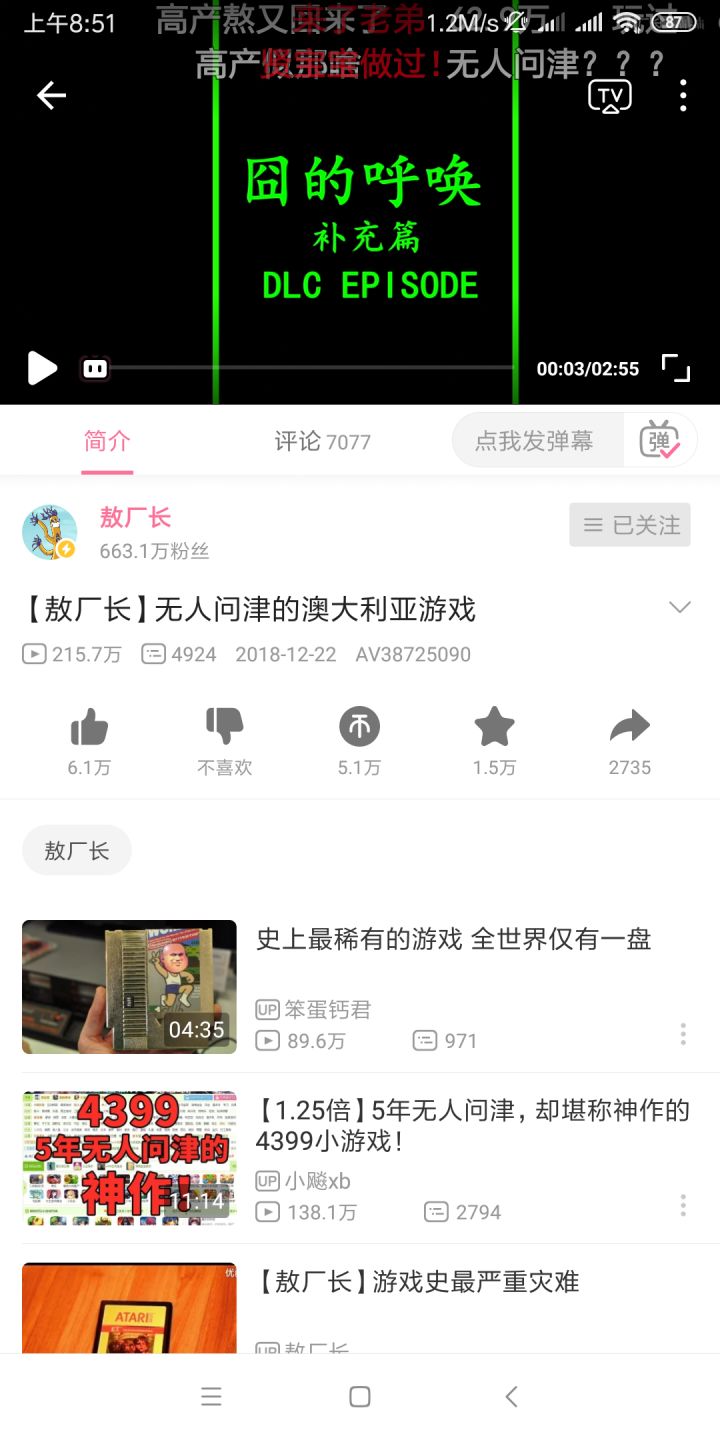Expand the video description with the chevron
Viewport: 720px width, 1440px height.
pyautogui.click(x=680, y=607)
